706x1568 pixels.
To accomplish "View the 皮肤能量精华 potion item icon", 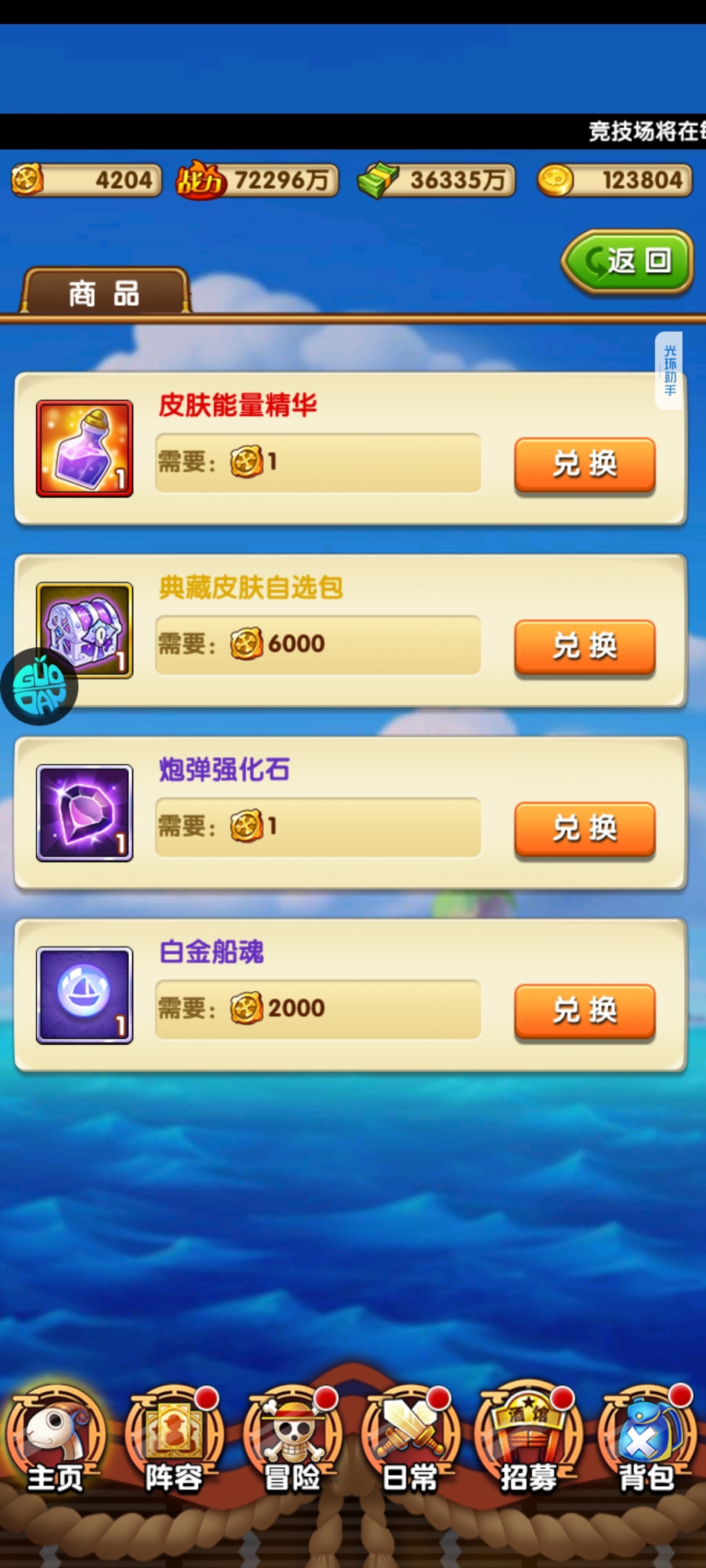I will pos(85,449).
